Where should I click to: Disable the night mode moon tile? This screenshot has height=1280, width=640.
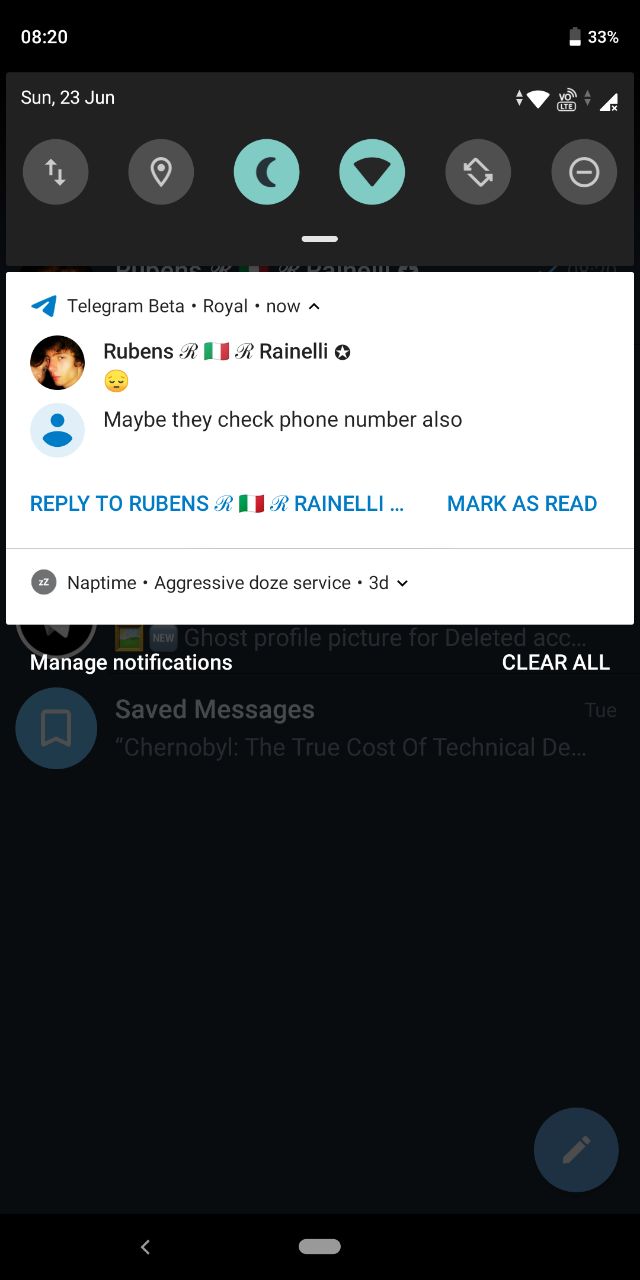267,173
